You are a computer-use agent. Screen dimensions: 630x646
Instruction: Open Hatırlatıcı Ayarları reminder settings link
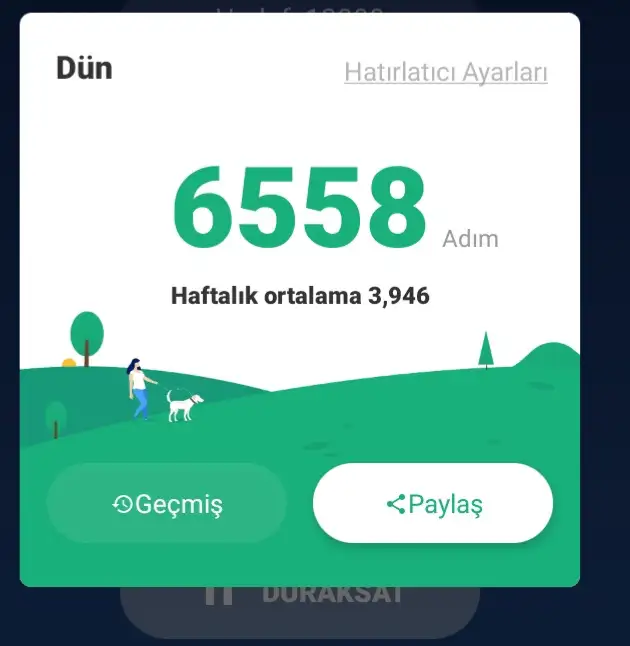pos(446,73)
